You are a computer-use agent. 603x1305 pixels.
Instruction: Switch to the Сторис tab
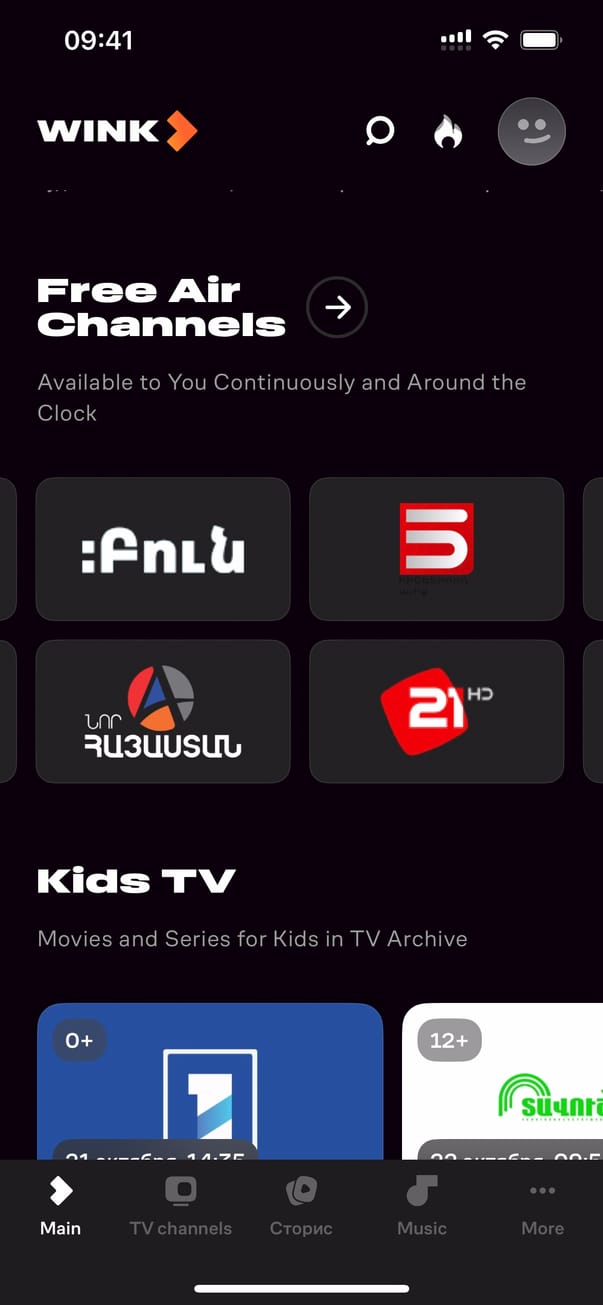point(301,1205)
